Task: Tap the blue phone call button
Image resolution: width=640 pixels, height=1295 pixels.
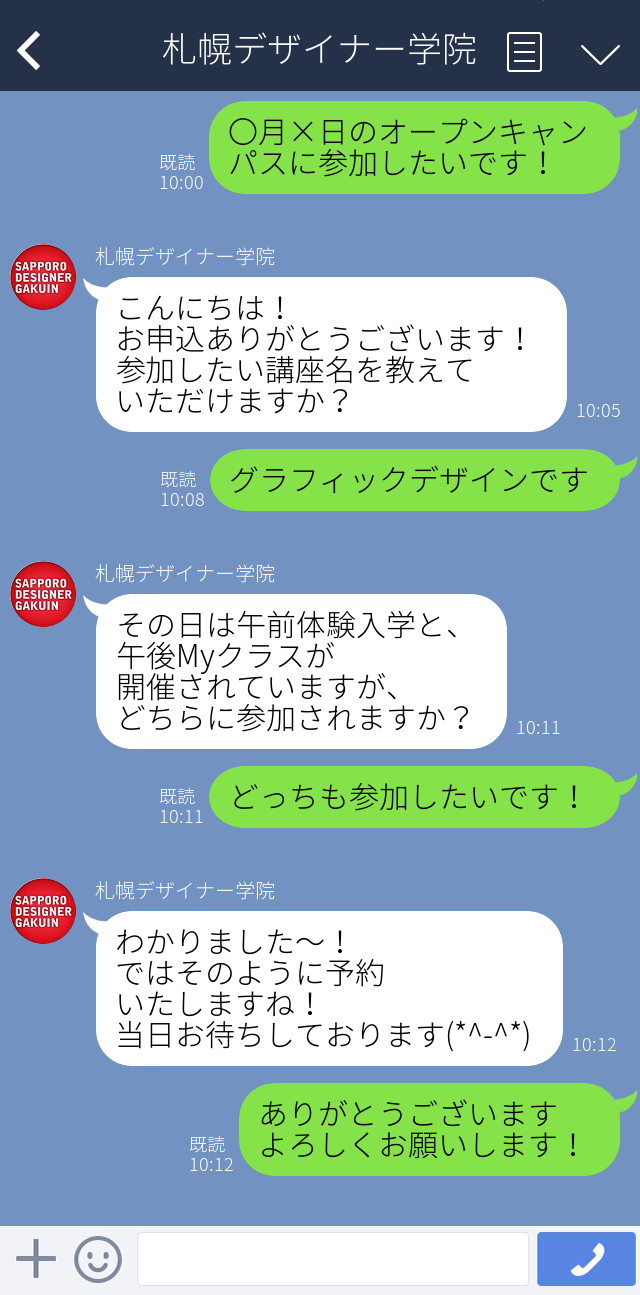Action: [x=586, y=1258]
